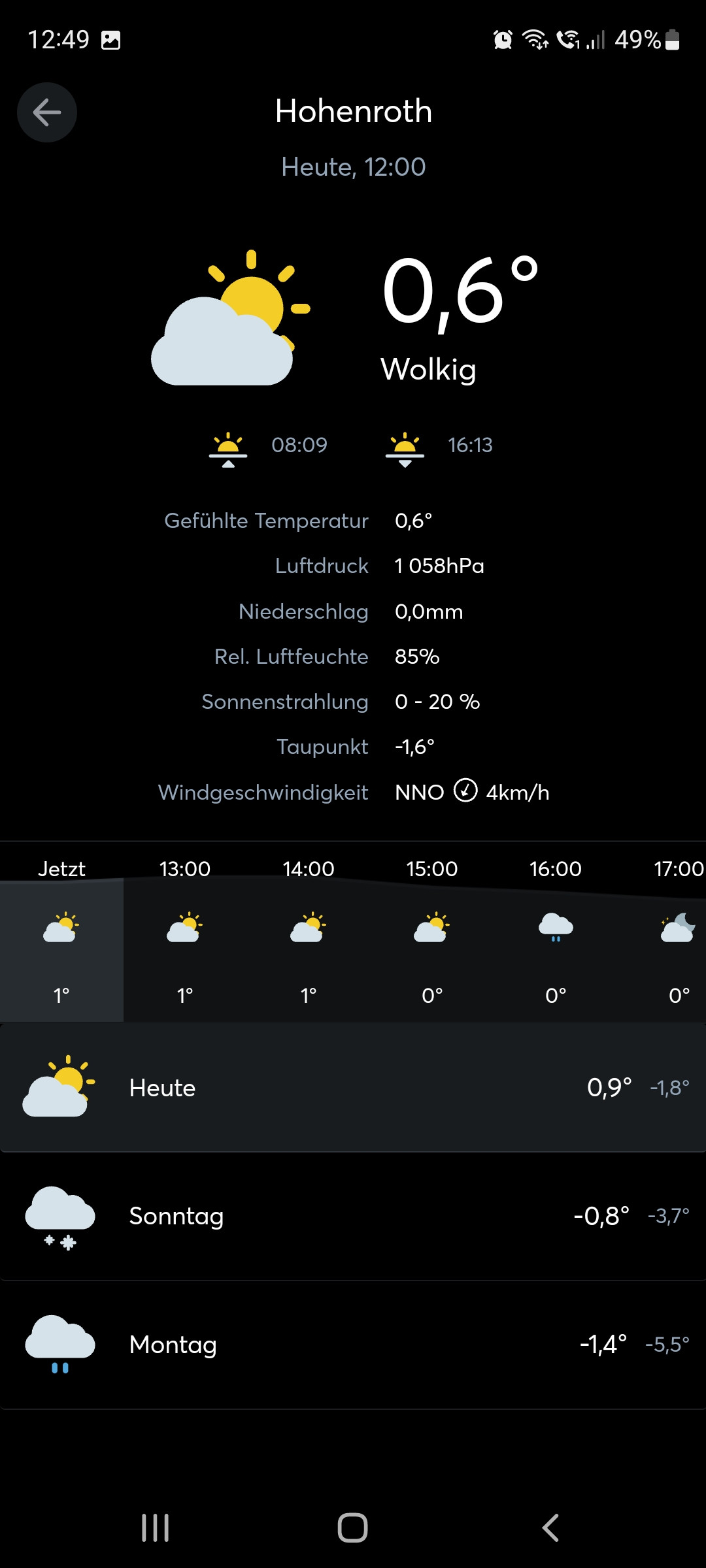Tap the system home button

click(x=353, y=1527)
